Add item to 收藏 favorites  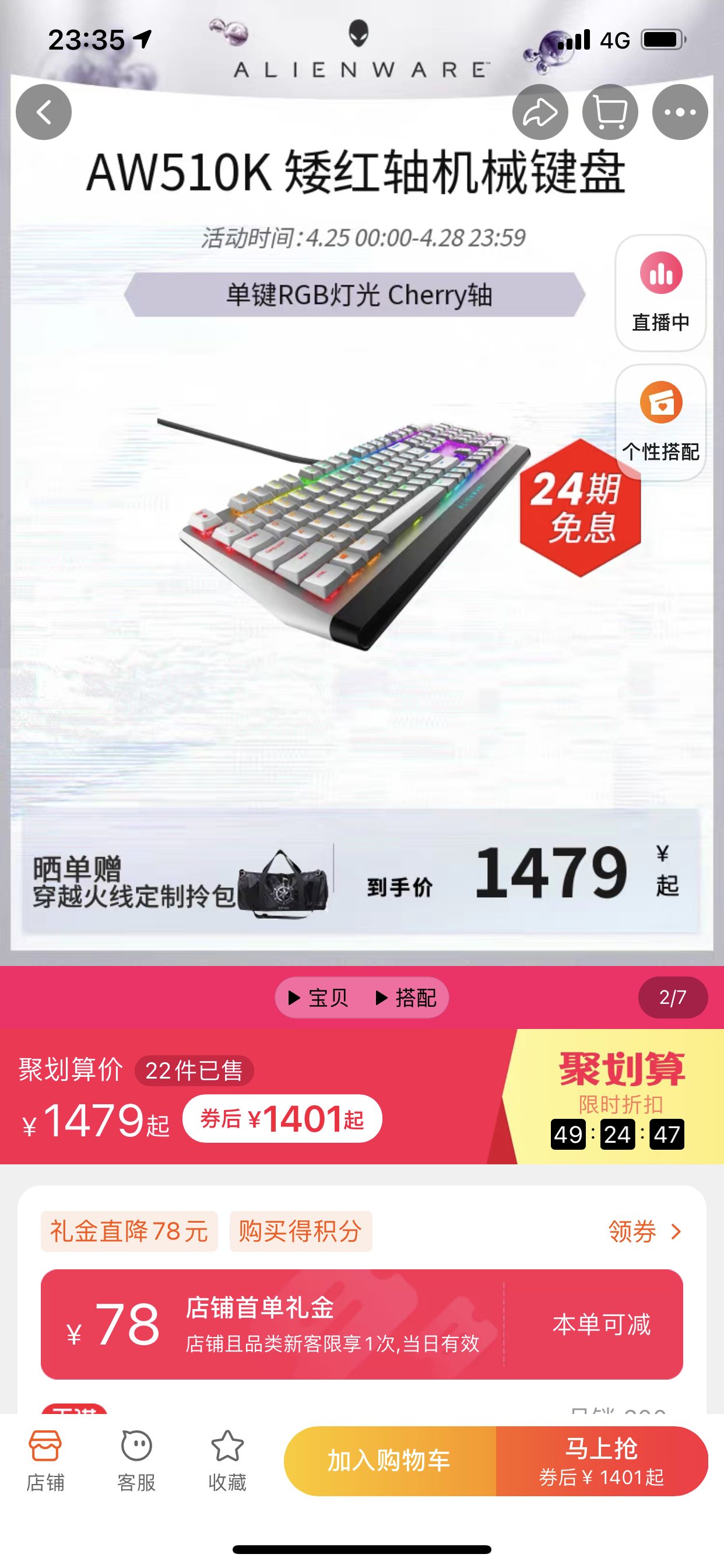pyautogui.click(x=227, y=1459)
